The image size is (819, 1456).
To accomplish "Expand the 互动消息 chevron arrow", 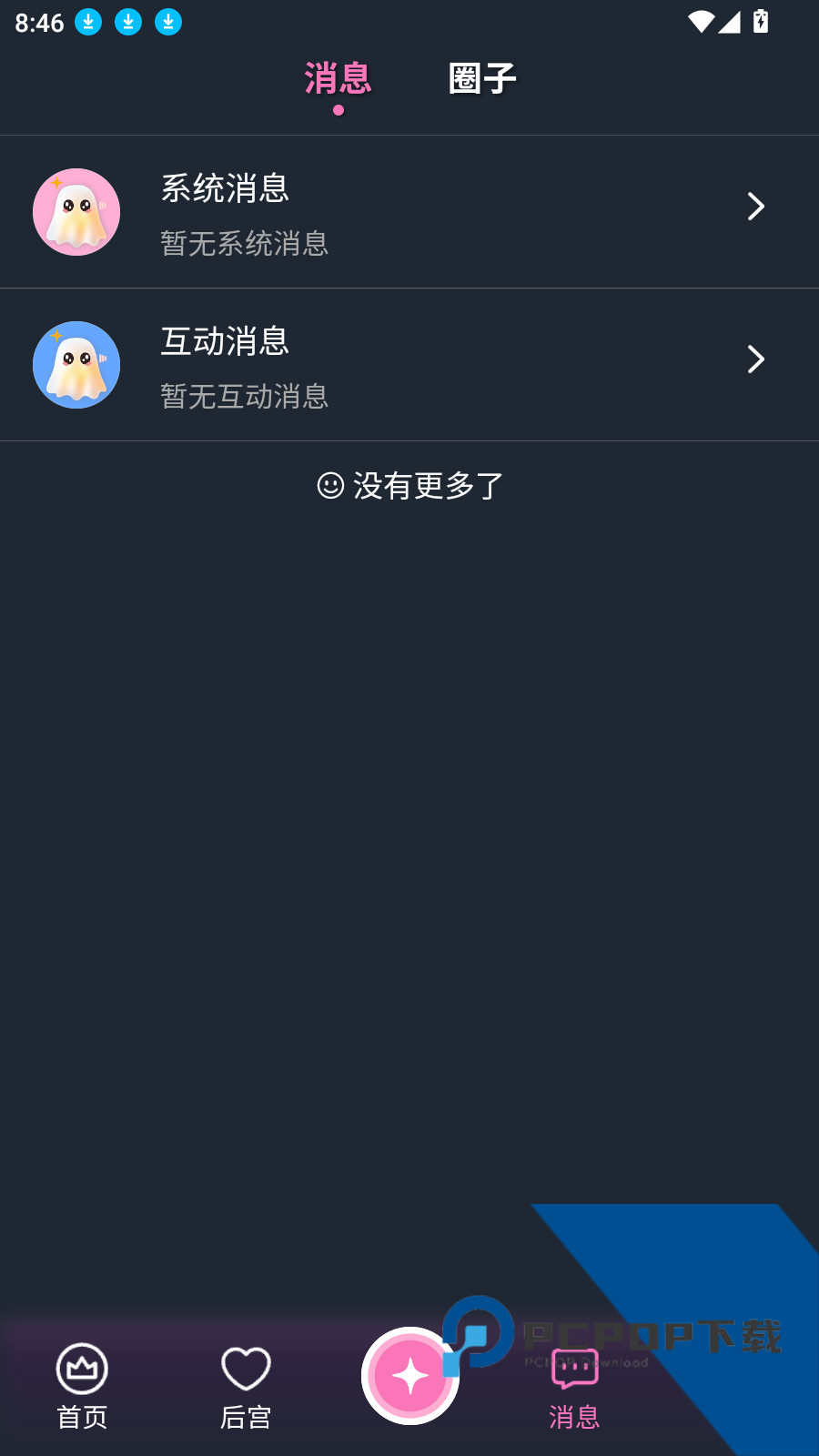I will [755, 359].
